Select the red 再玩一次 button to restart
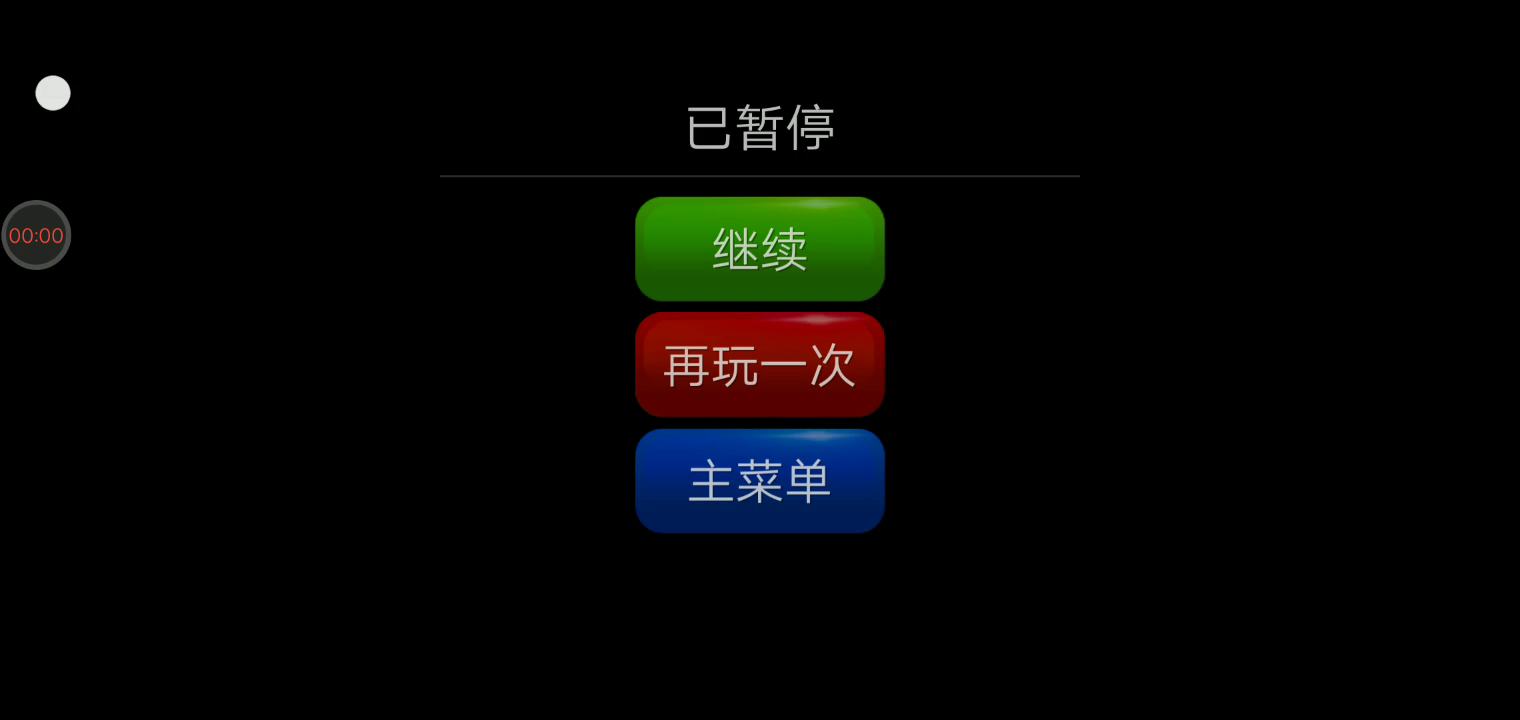Viewport: 1520px width, 720px height. click(760, 365)
